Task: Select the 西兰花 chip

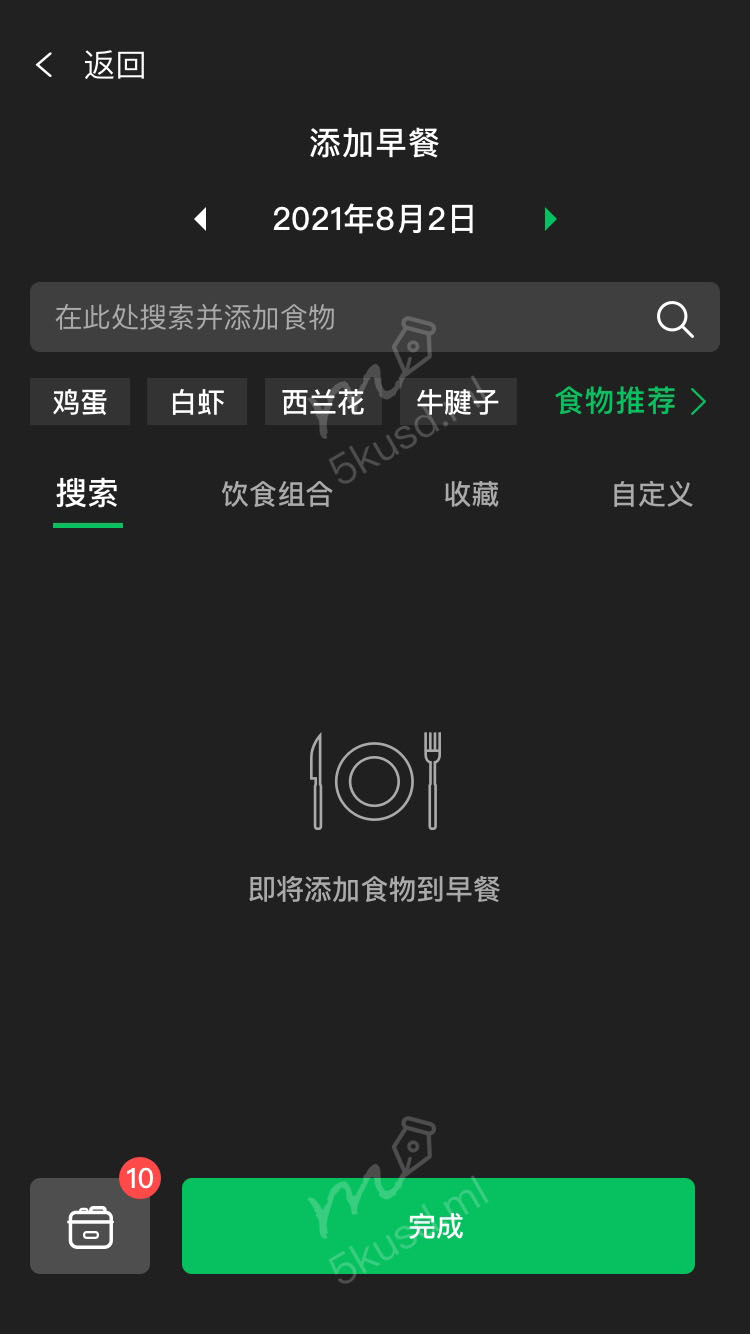Action: tap(323, 402)
